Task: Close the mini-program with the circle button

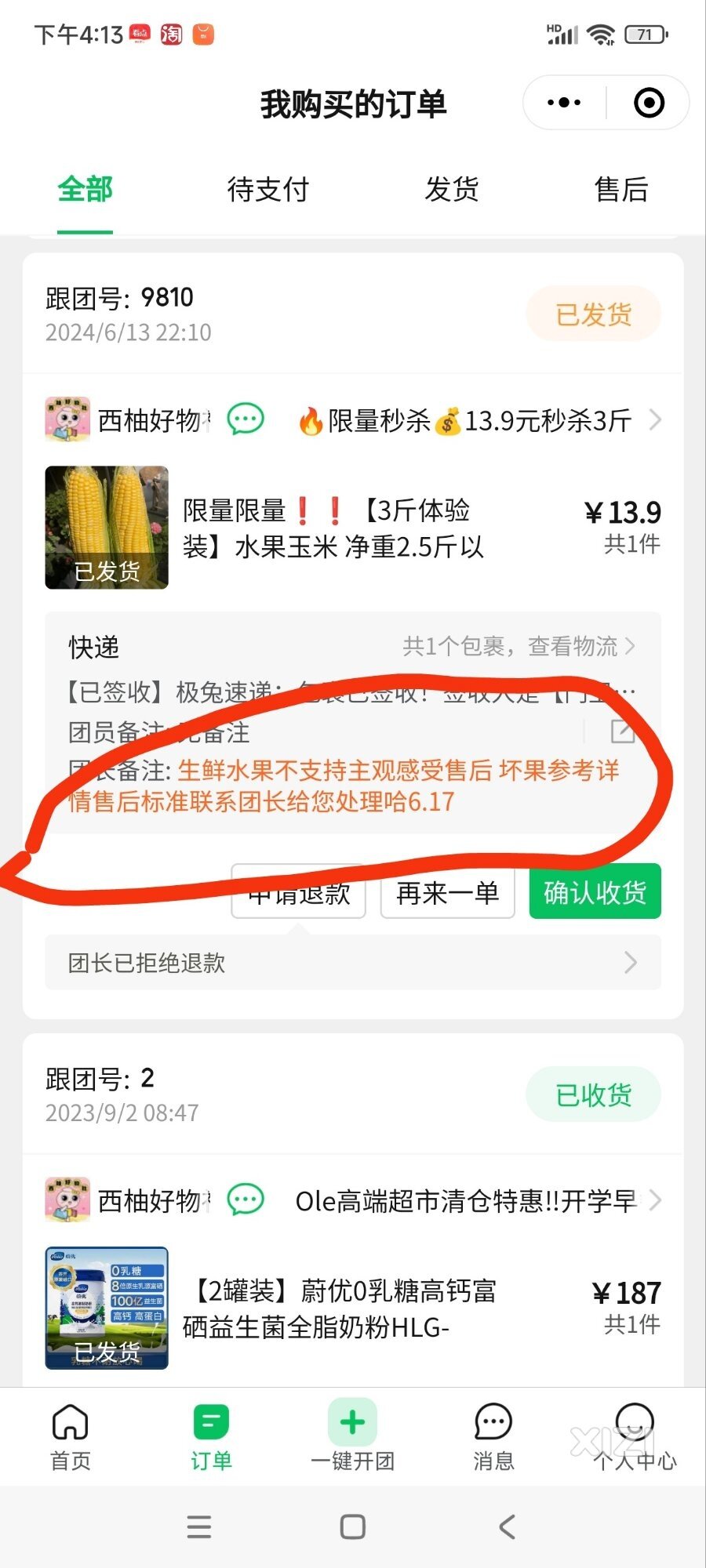Action: tap(649, 103)
